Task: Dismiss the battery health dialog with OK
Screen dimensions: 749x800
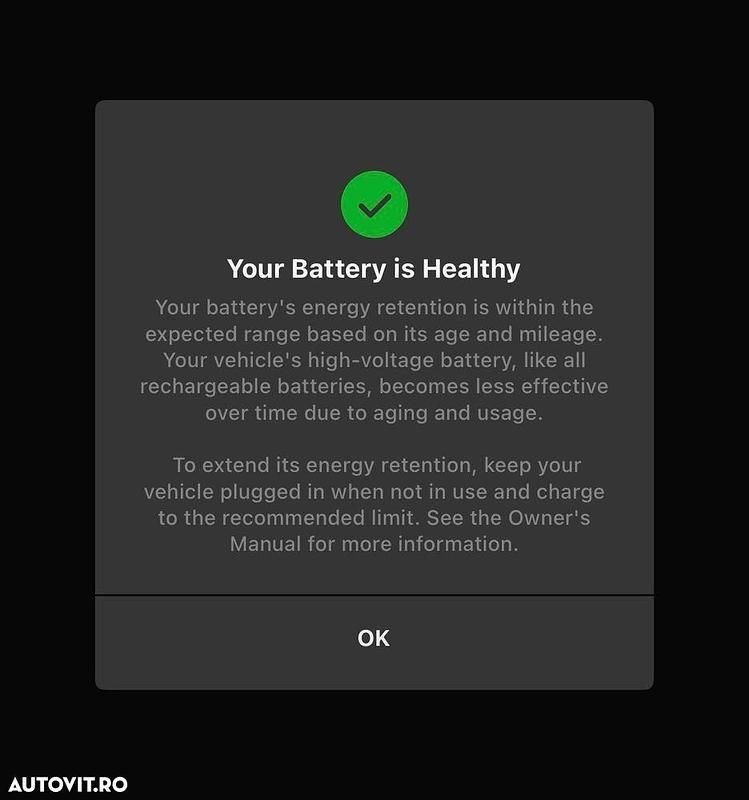Action: (374, 638)
